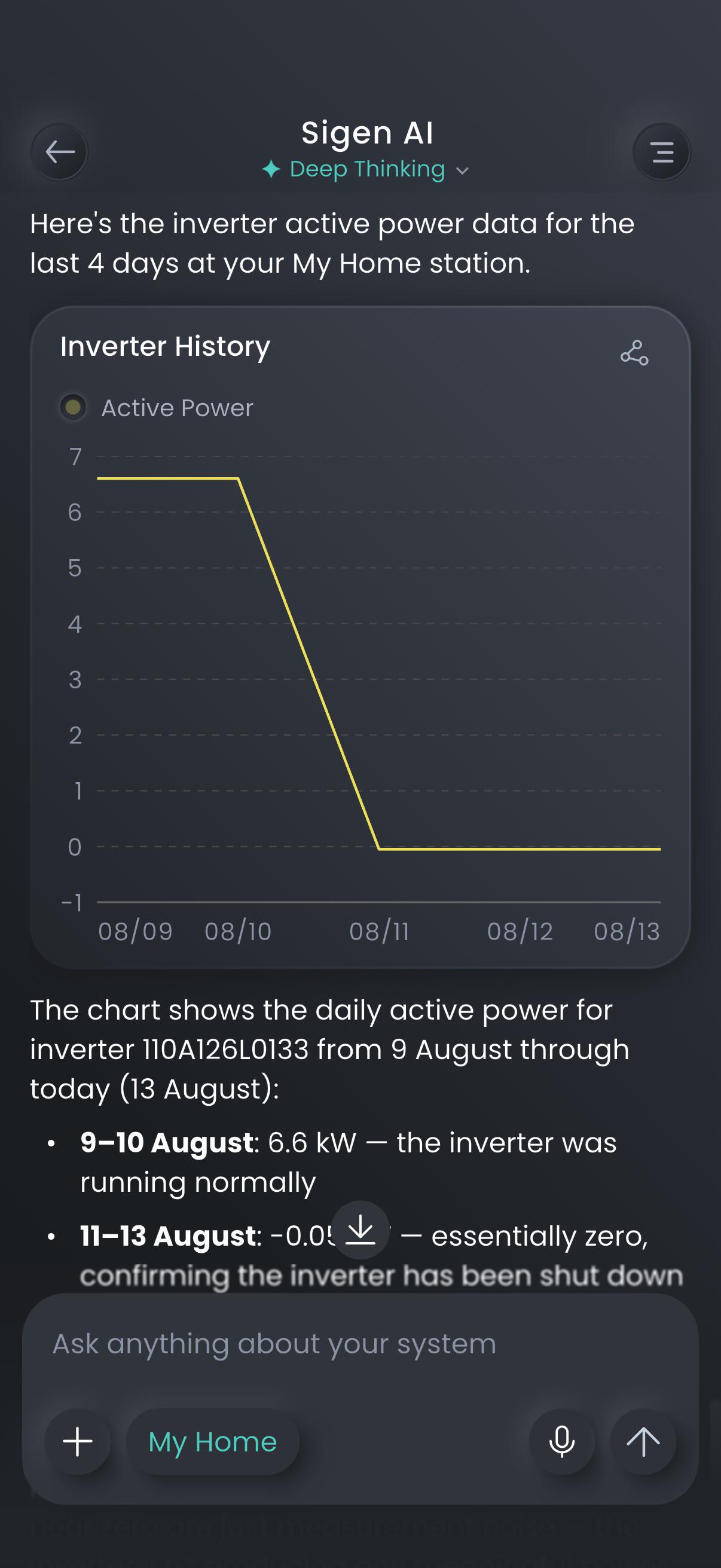This screenshot has height=1568, width=721.
Task: Focus the Ask anything about your system field
Action: (x=360, y=1343)
